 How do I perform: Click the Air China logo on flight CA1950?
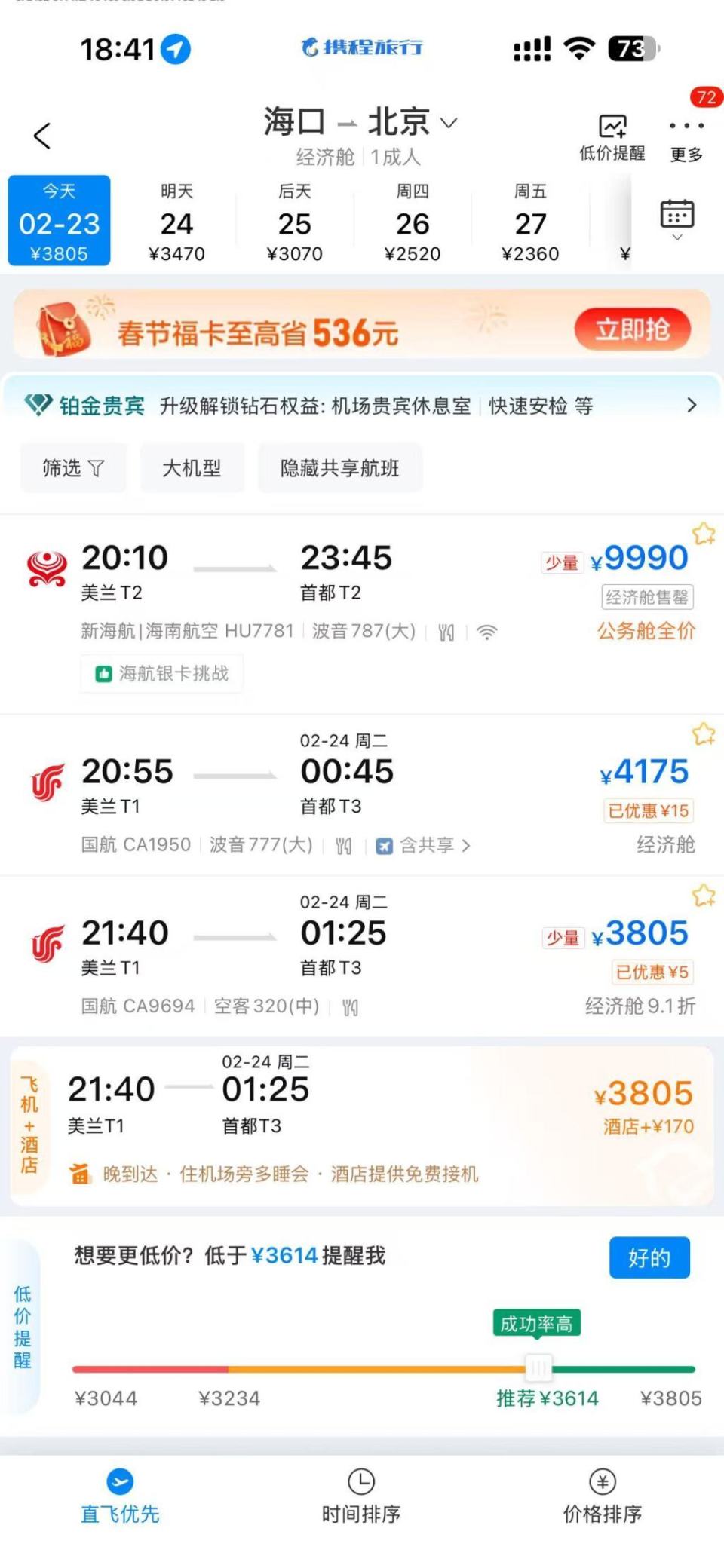pyautogui.click(x=47, y=780)
